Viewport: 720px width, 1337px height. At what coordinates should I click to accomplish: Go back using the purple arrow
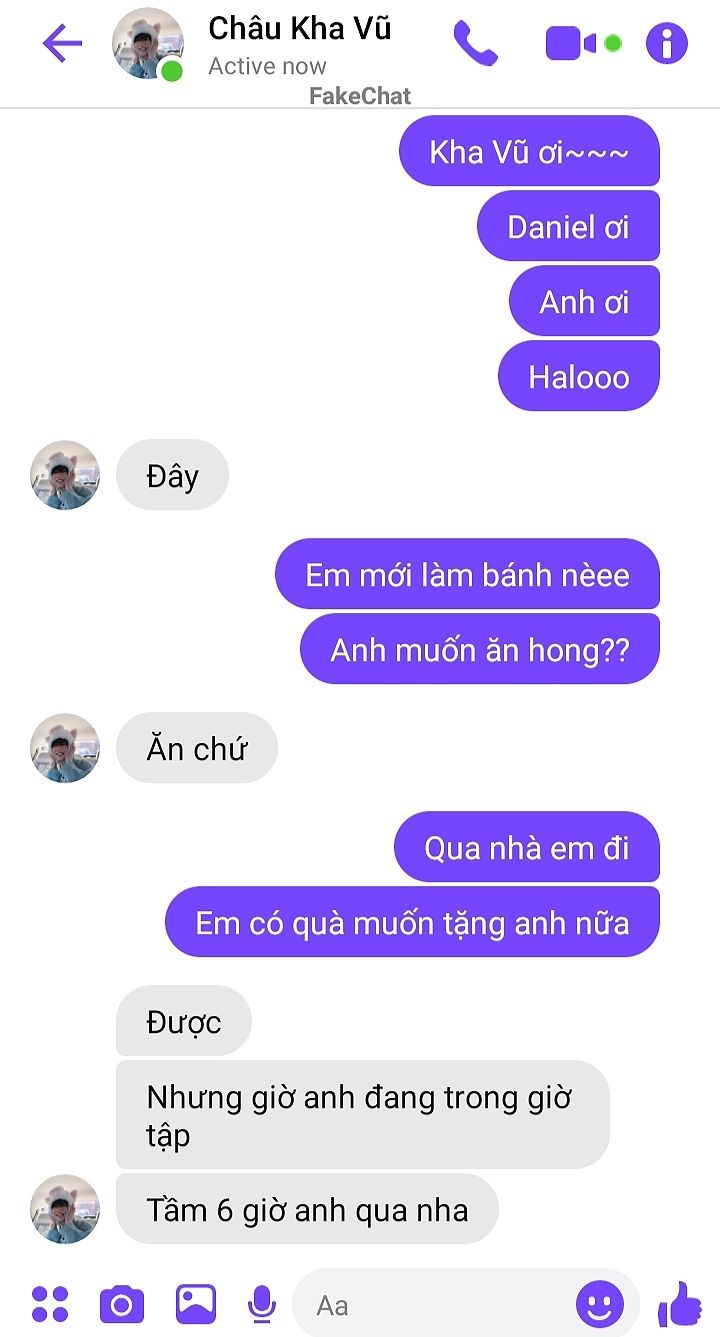61,44
